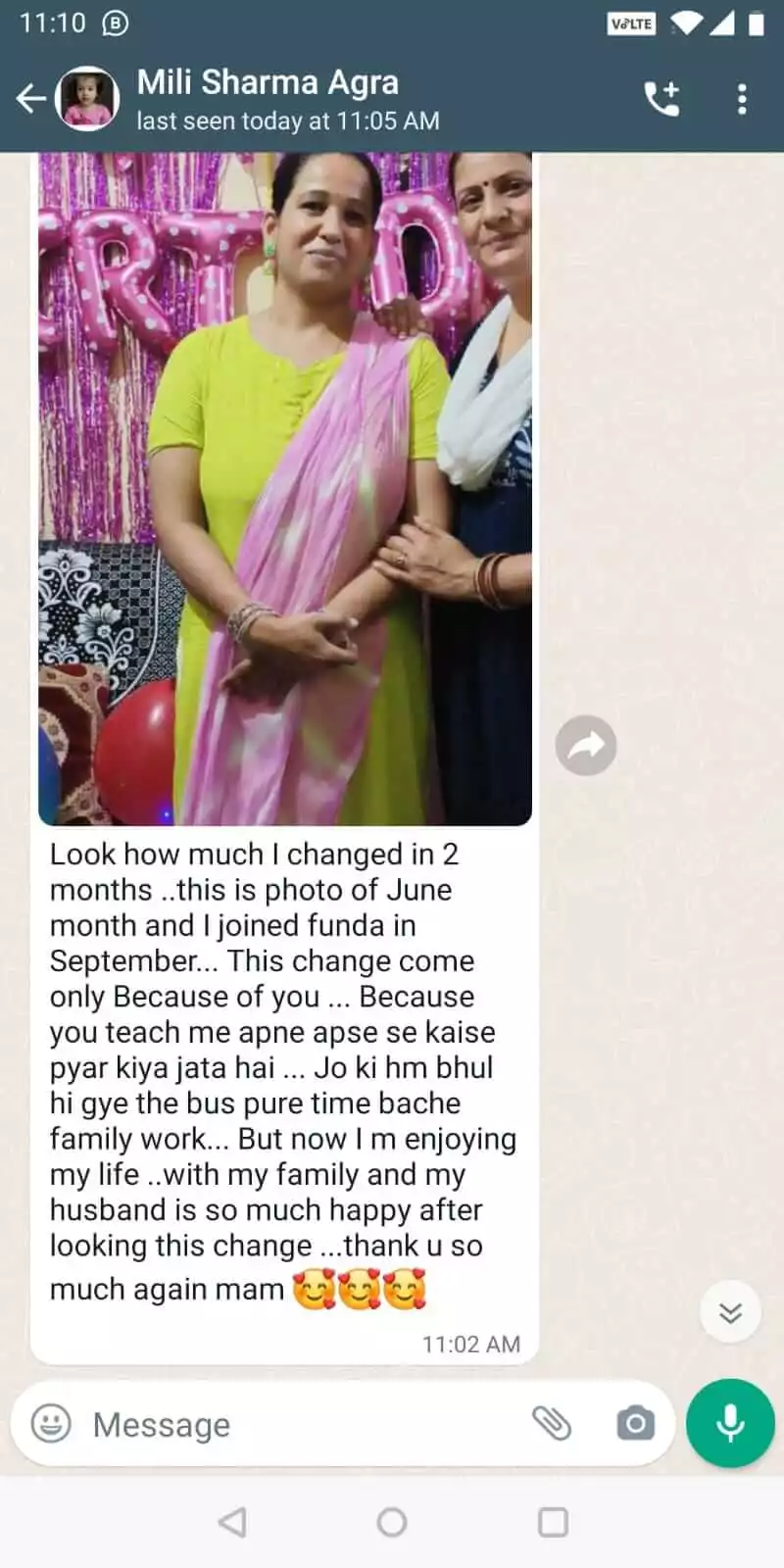Go back from Mili Sharma Agra chat
Screen dimensions: 784x1568
30,98
